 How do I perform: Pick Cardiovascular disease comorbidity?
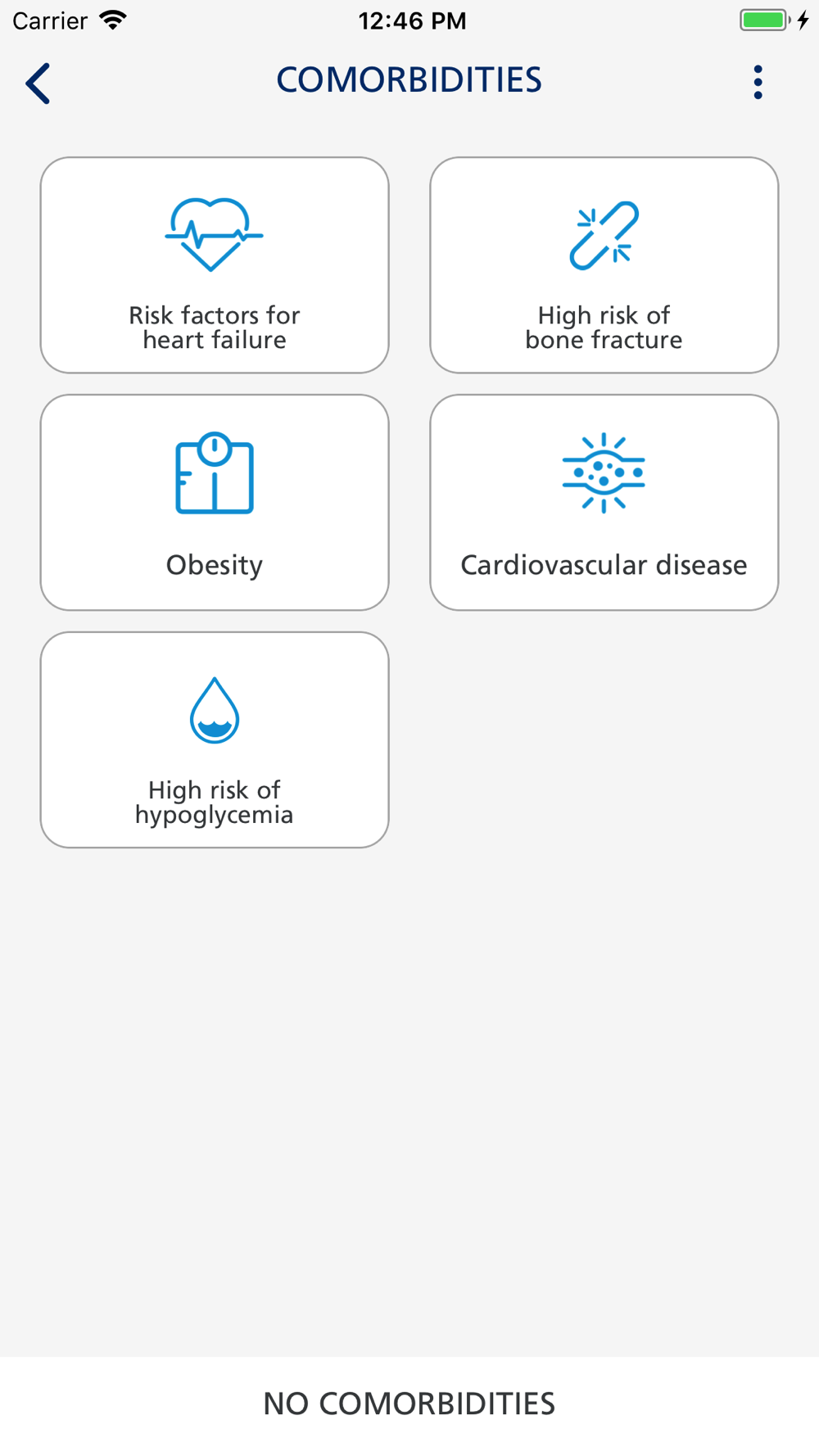tap(604, 503)
